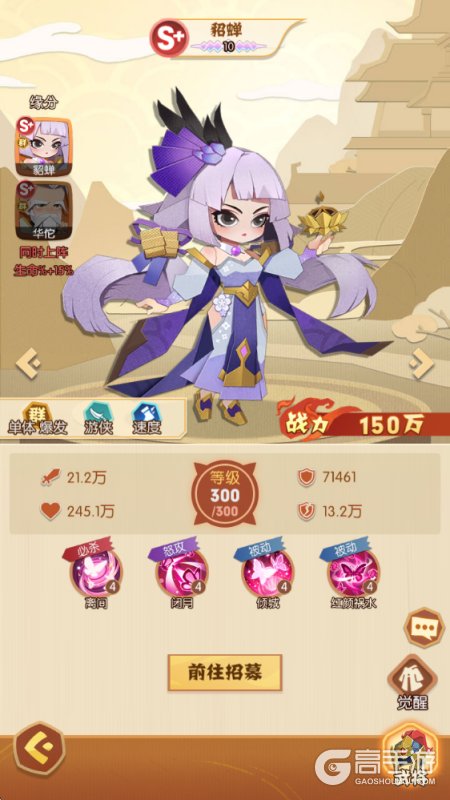
Task: Show the next hero with right arrow
Action: (422, 364)
